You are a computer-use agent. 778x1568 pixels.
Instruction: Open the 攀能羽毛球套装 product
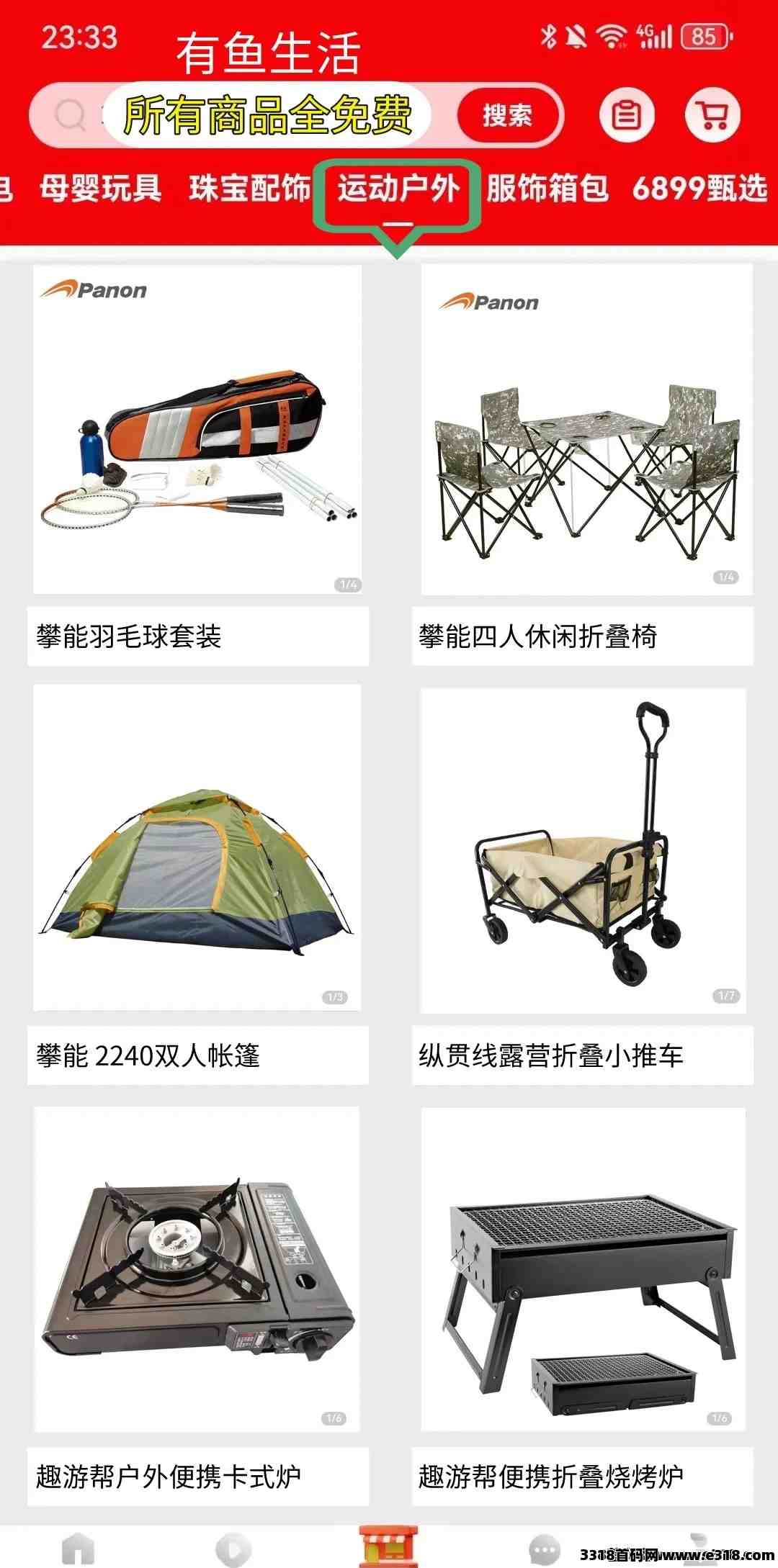coord(197,465)
